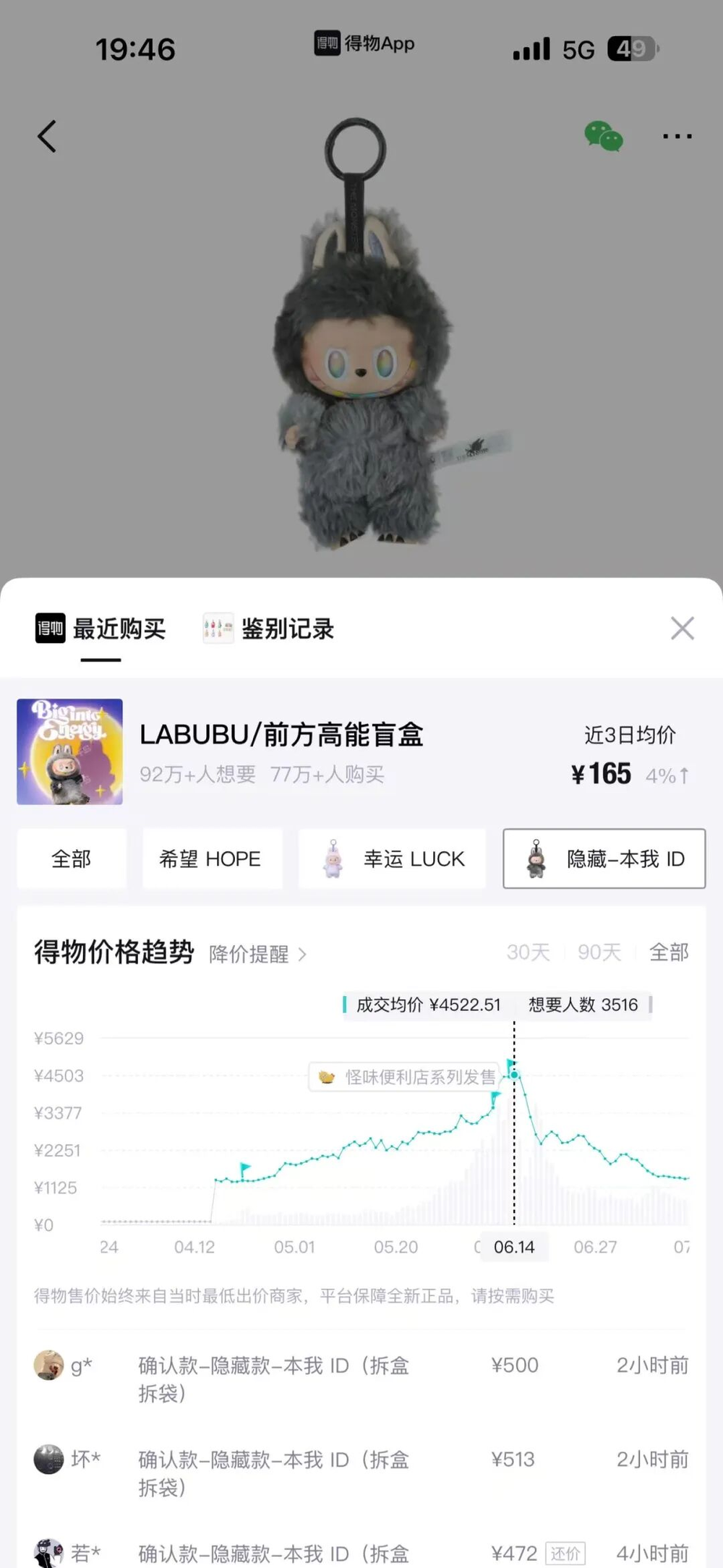Show the 90天 price trend
Image resolution: width=723 pixels, height=1568 pixels.
[599, 953]
